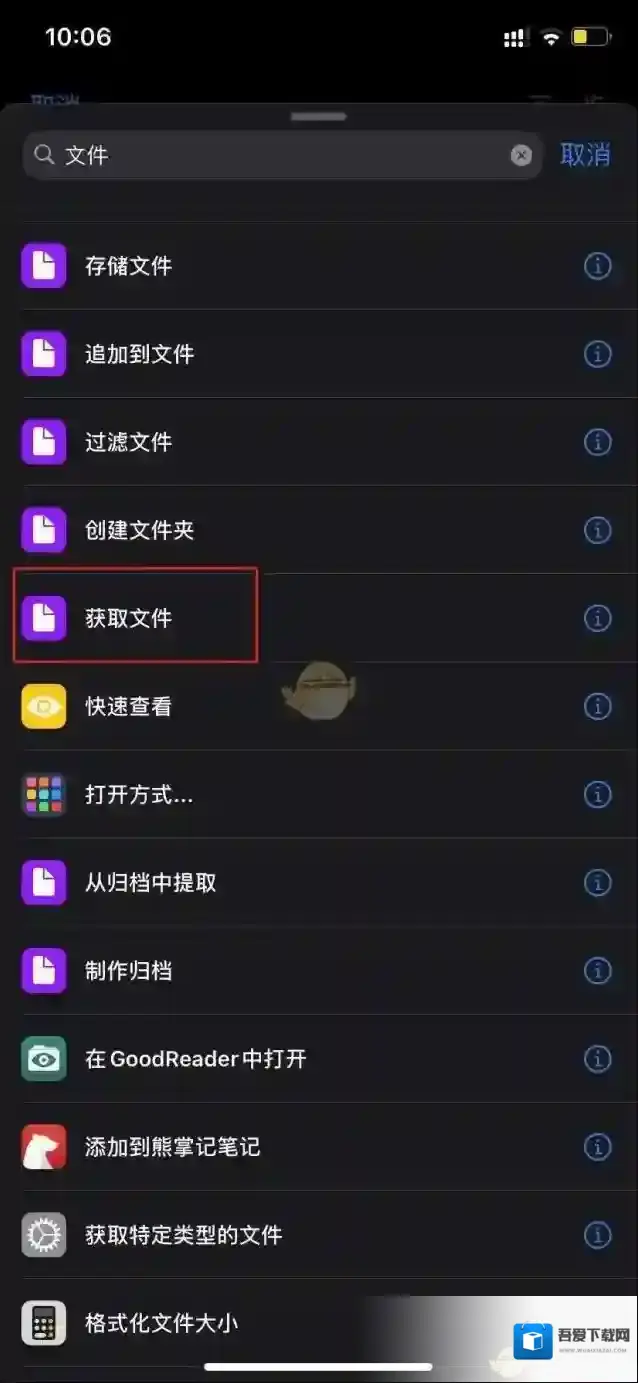Select the 制作归档 action
638x1383 pixels.
[128, 971]
